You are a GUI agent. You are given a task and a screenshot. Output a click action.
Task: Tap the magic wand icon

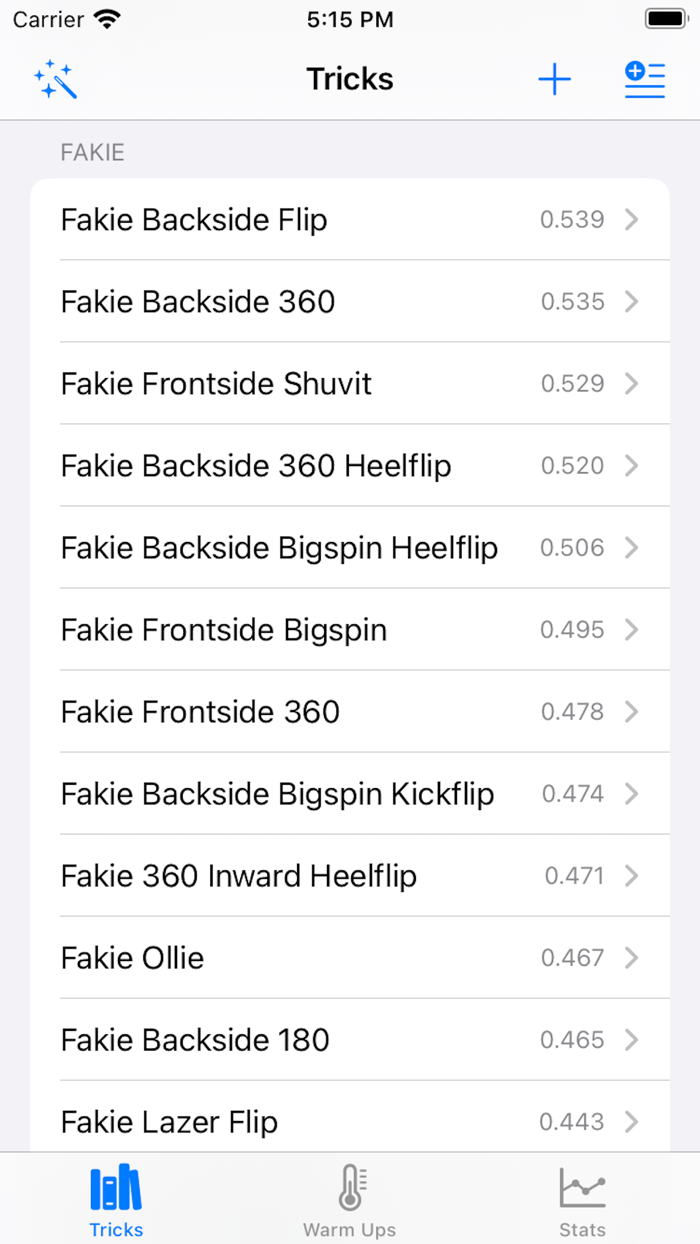55,79
